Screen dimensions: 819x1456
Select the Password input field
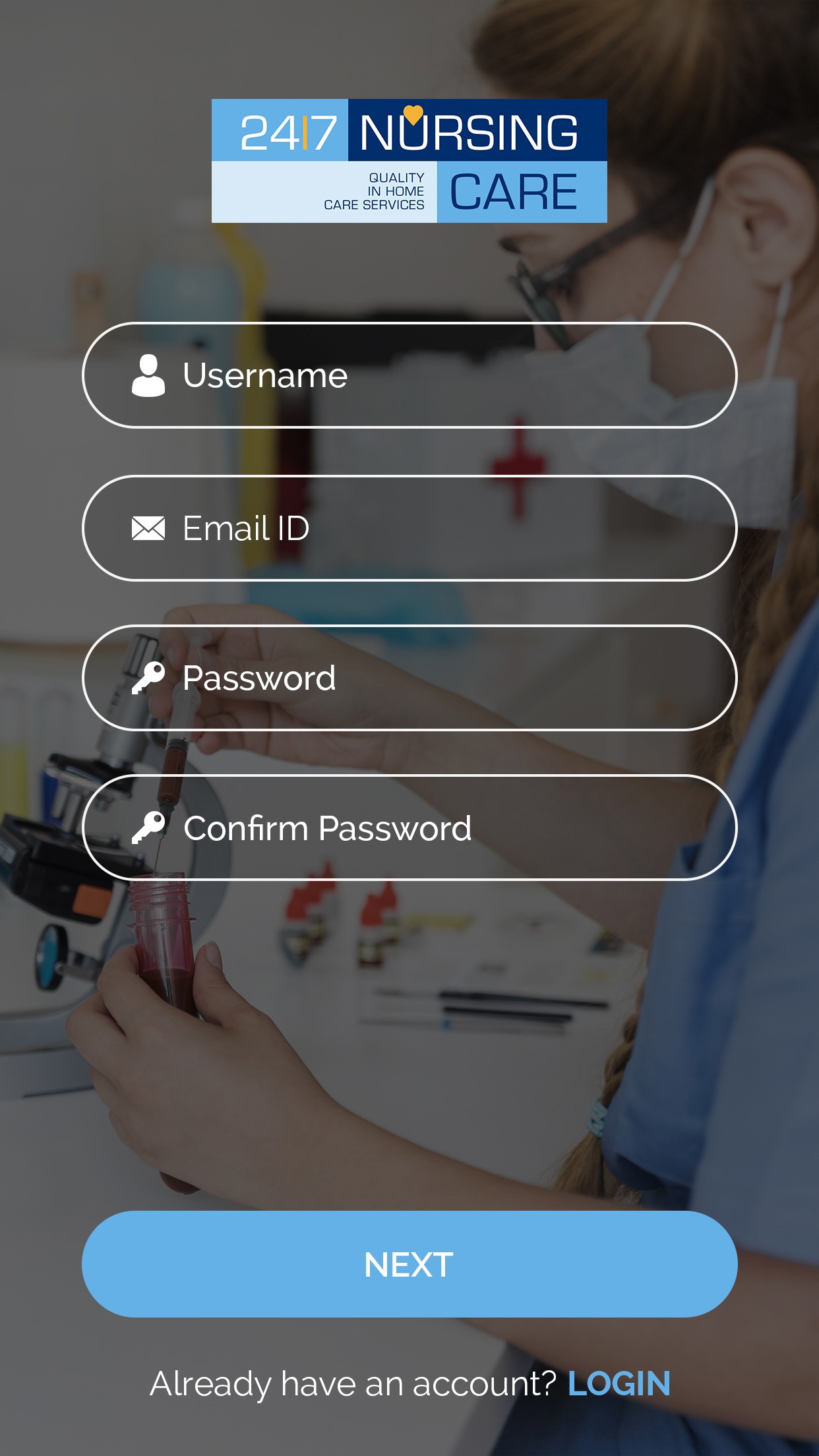409,678
